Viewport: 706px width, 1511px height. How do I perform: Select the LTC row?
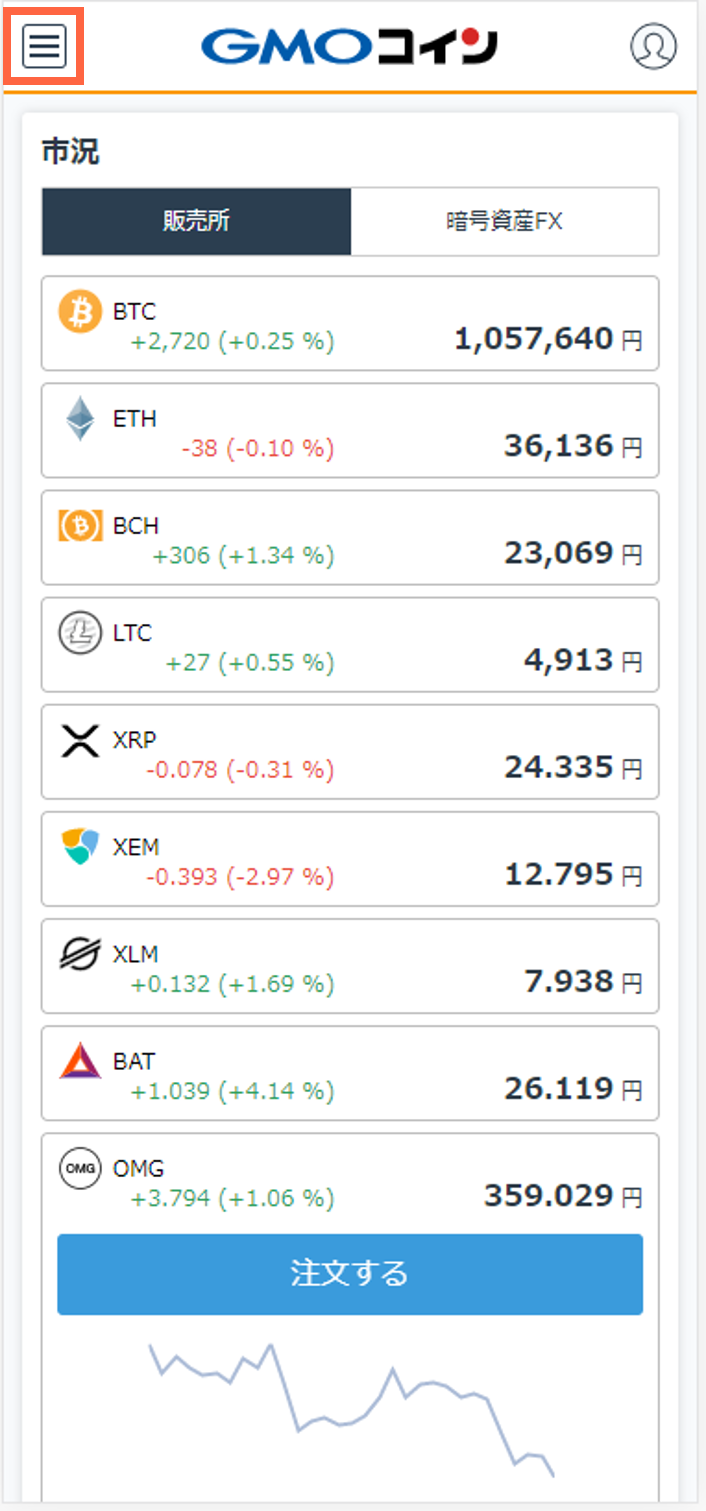coord(350,644)
